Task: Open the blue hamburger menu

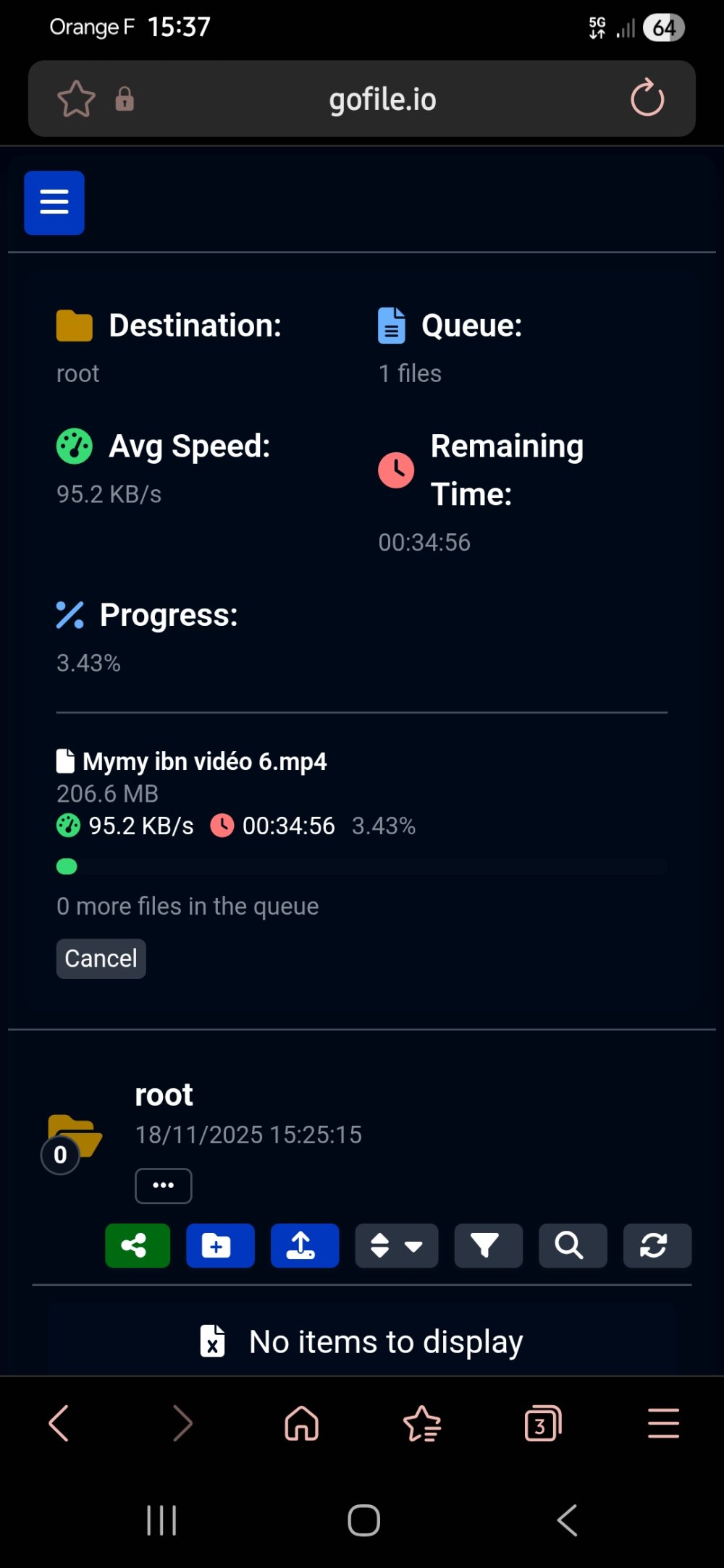Action: tap(54, 203)
